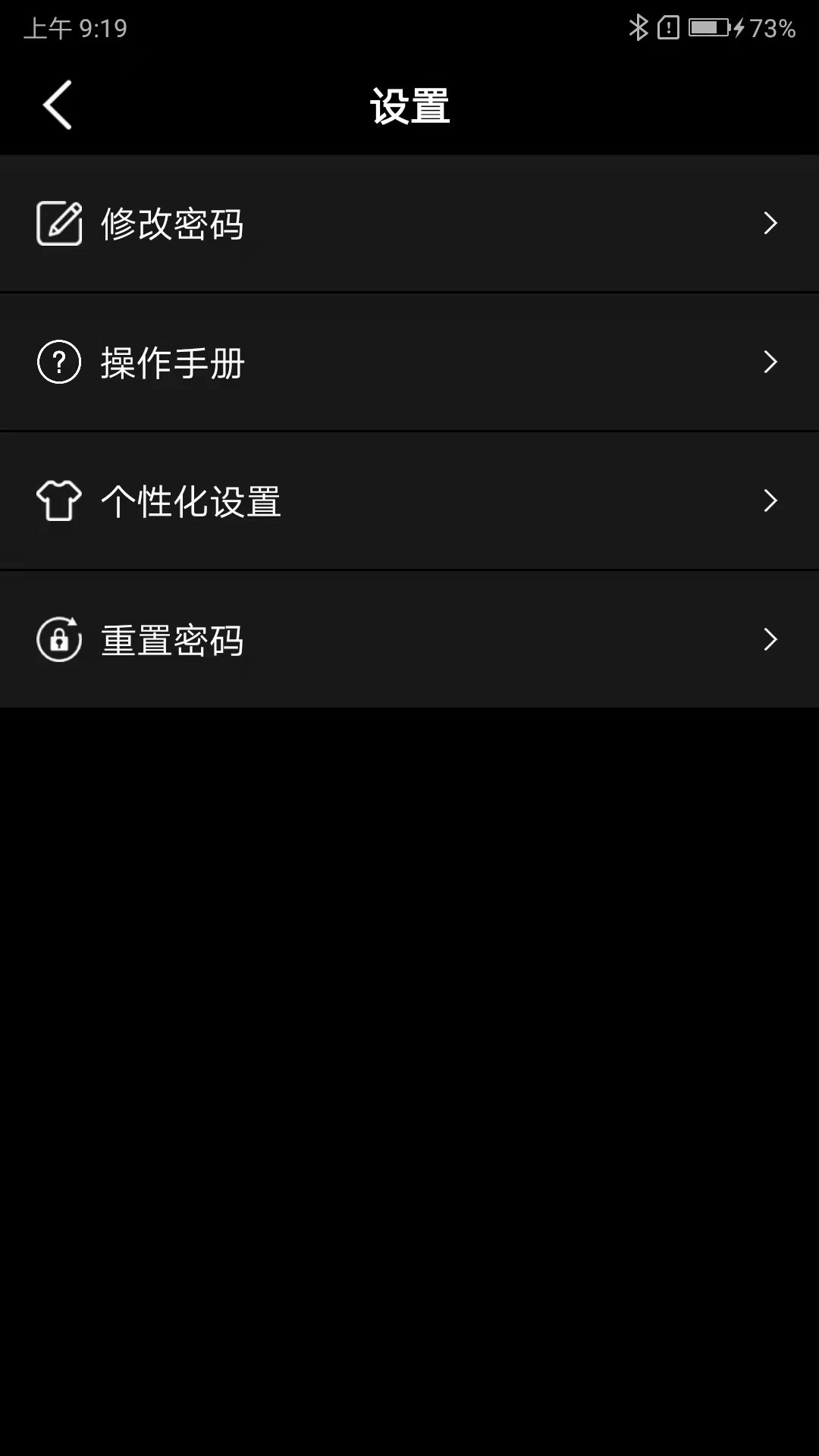Expand the 操作手册 row via its chevron

click(771, 362)
